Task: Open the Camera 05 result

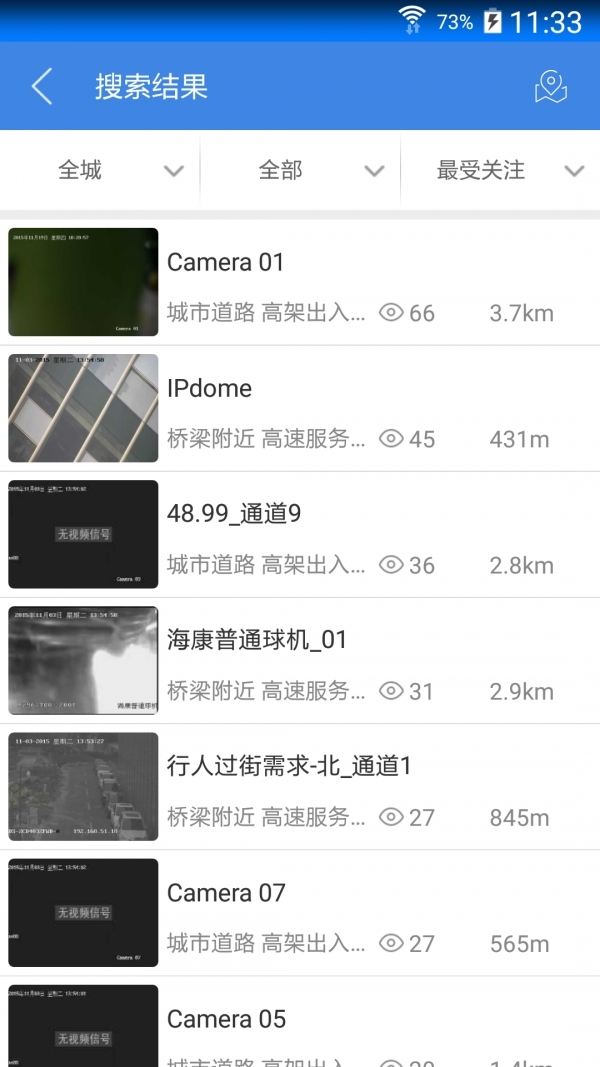Action: (x=300, y=1026)
